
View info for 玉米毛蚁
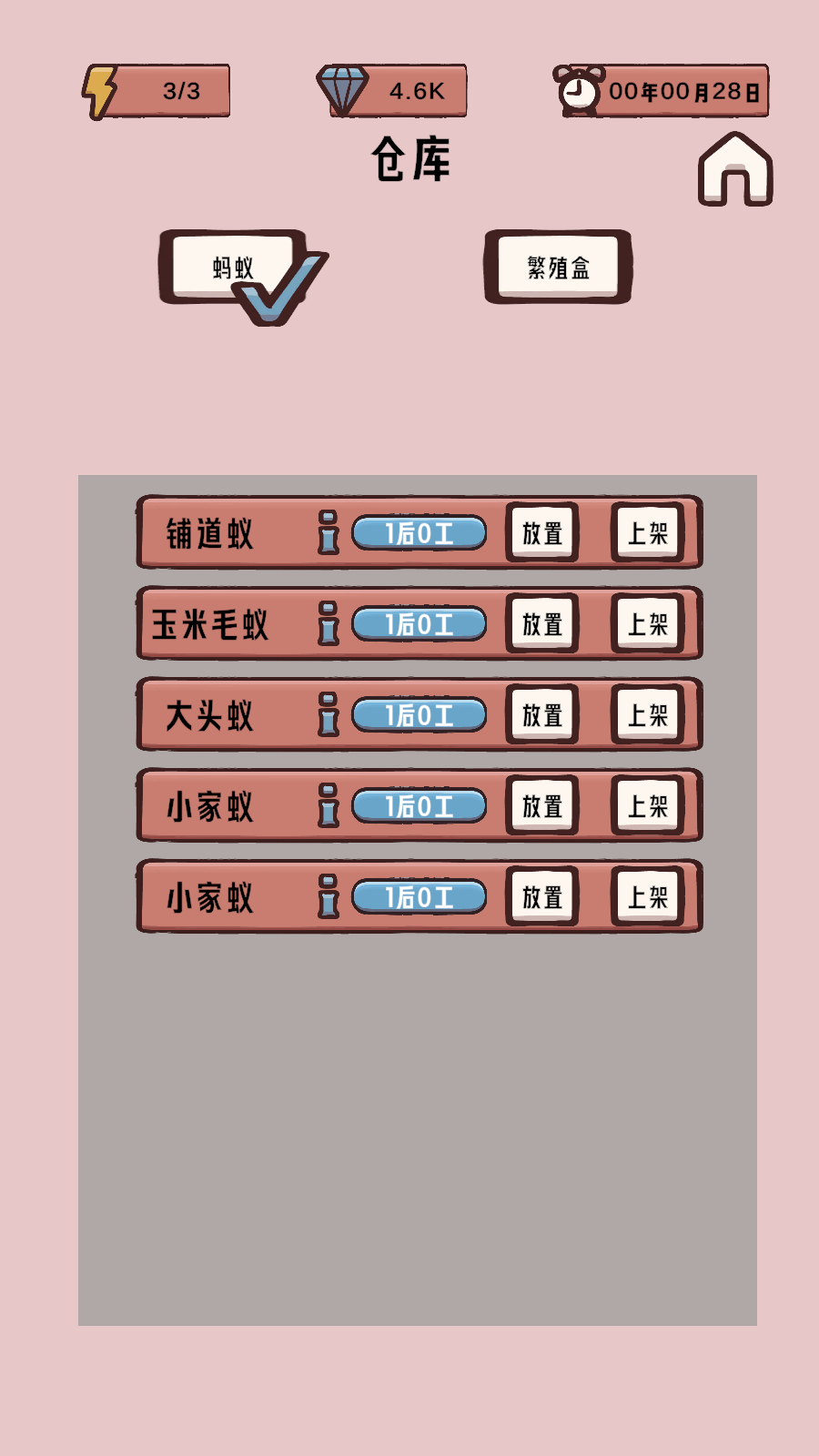point(329,625)
